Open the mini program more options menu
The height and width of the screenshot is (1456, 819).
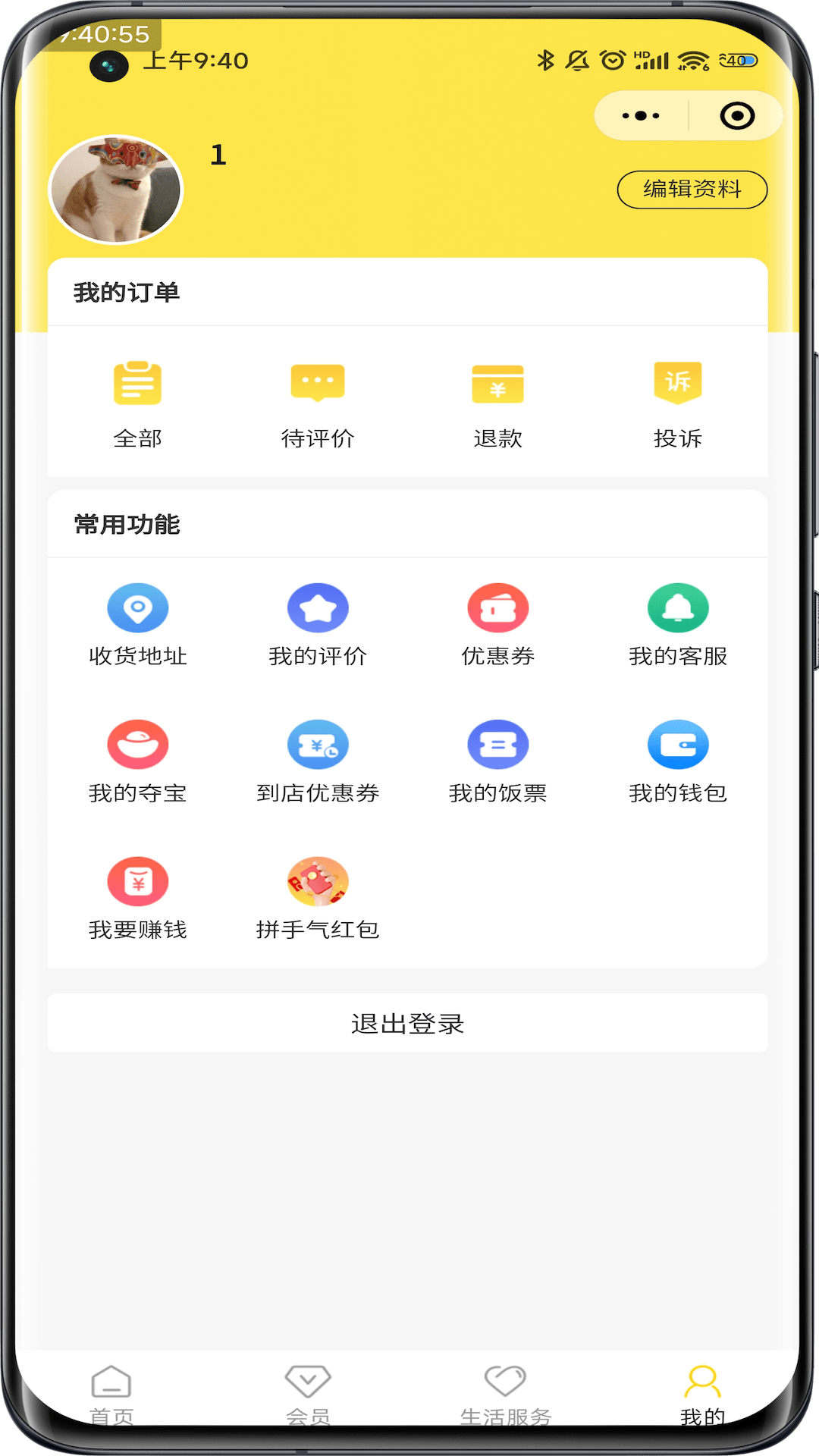pos(641,116)
